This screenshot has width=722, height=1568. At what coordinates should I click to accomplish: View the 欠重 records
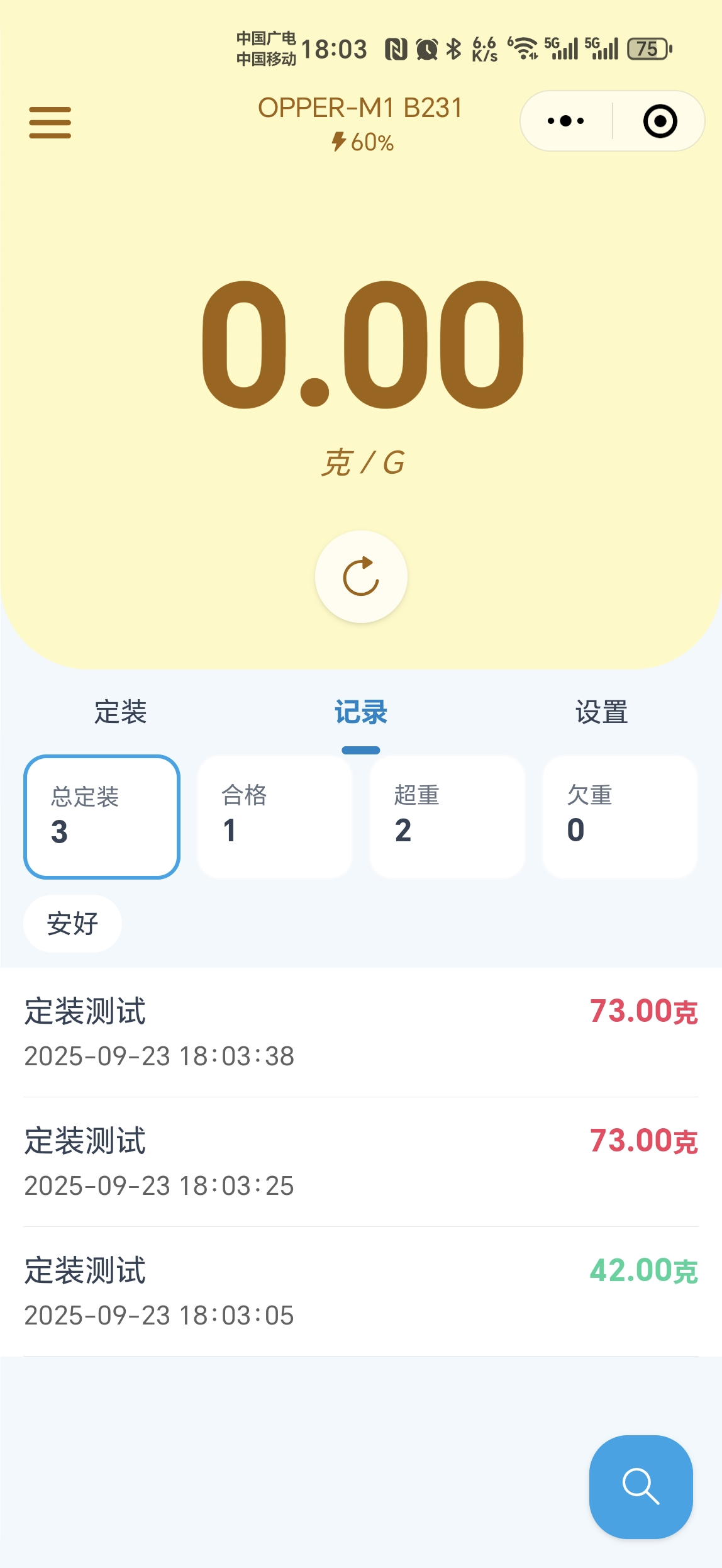click(x=620, y=817)
